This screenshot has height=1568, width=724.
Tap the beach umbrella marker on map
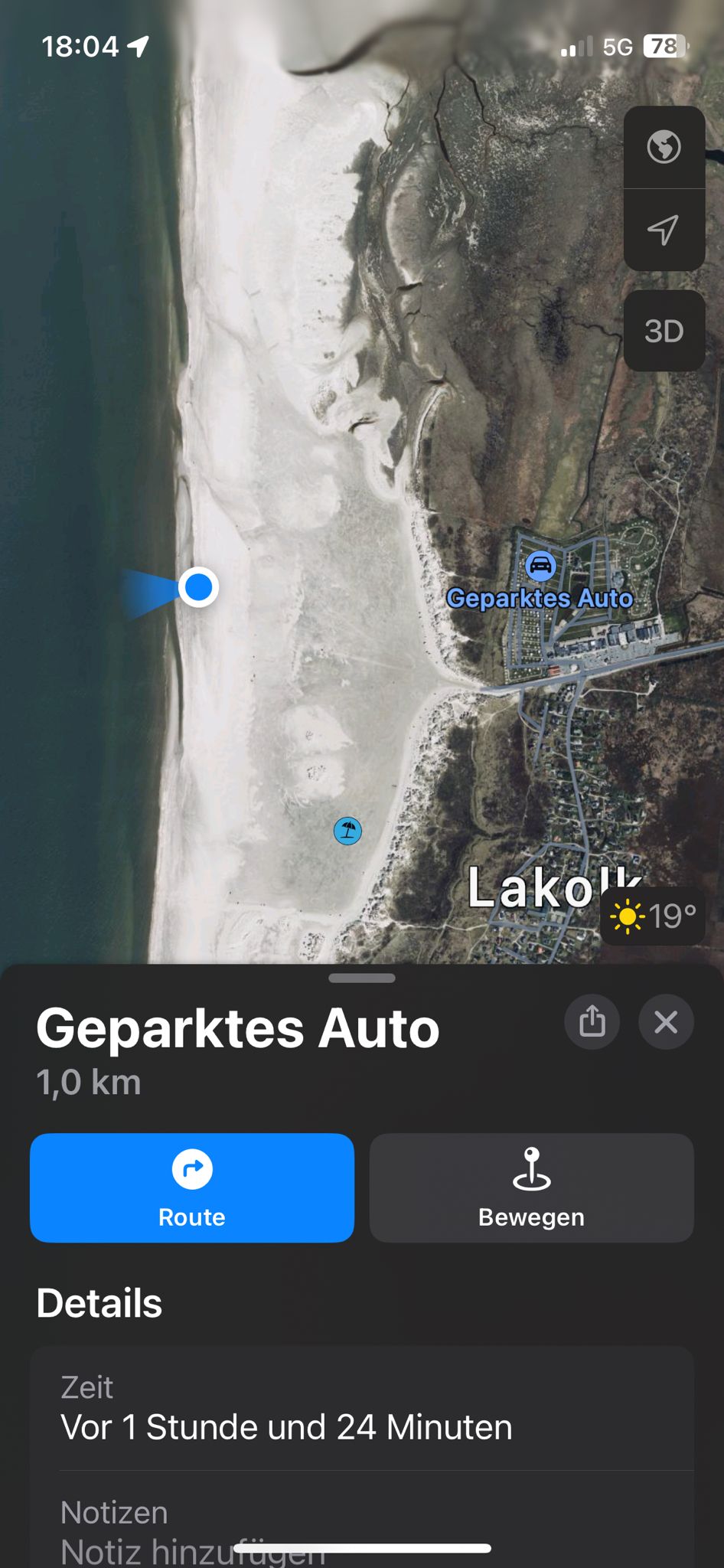pyautogui.click(x=347, y=831)
